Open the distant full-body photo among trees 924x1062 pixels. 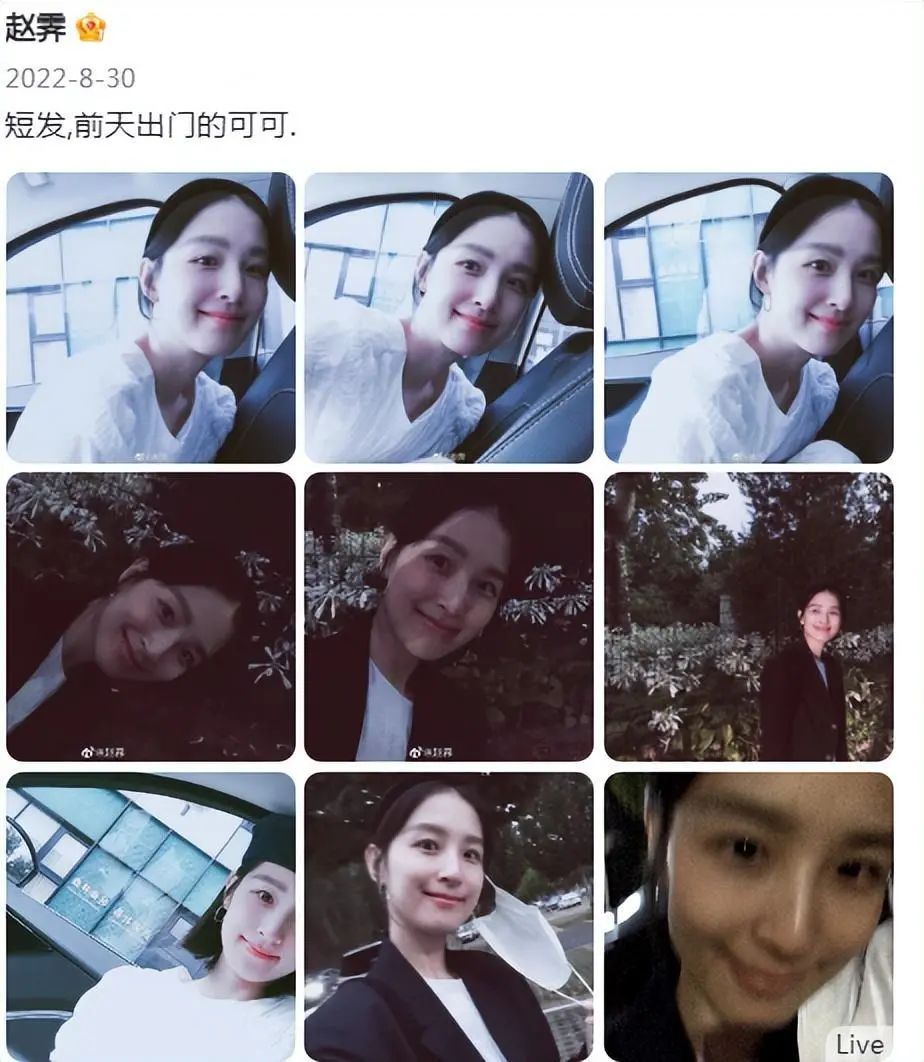tap(748, 616)
